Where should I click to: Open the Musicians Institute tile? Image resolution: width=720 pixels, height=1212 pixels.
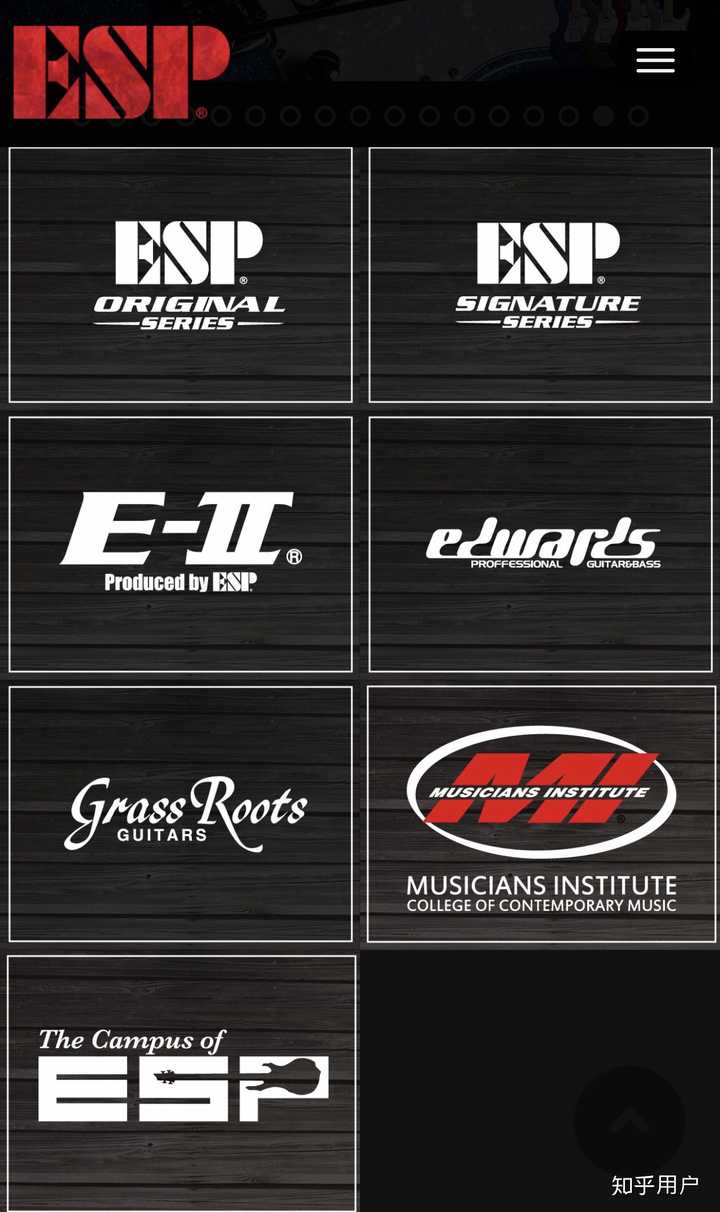pyautogui.click(x=541, y=813)
